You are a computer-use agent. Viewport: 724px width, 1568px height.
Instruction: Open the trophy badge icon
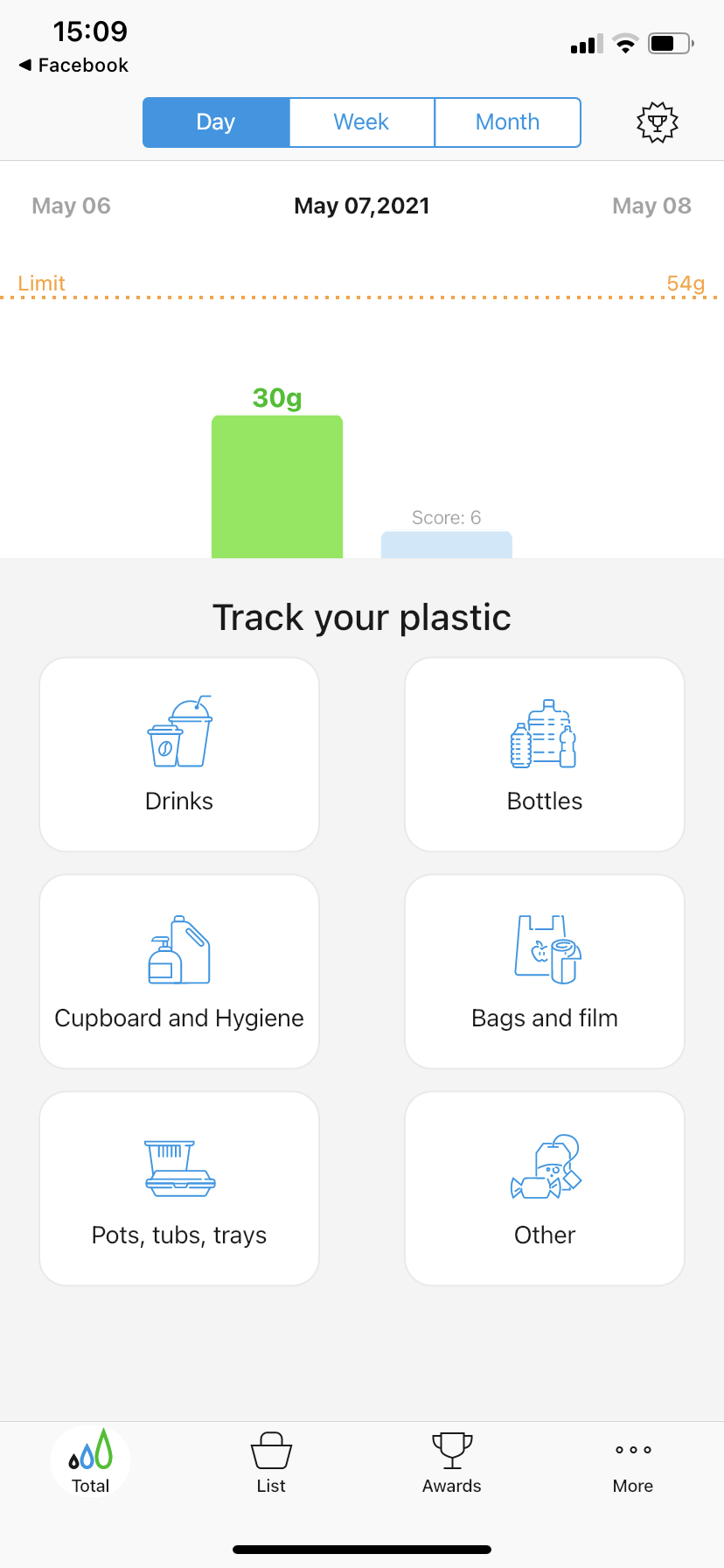[658, 122]
